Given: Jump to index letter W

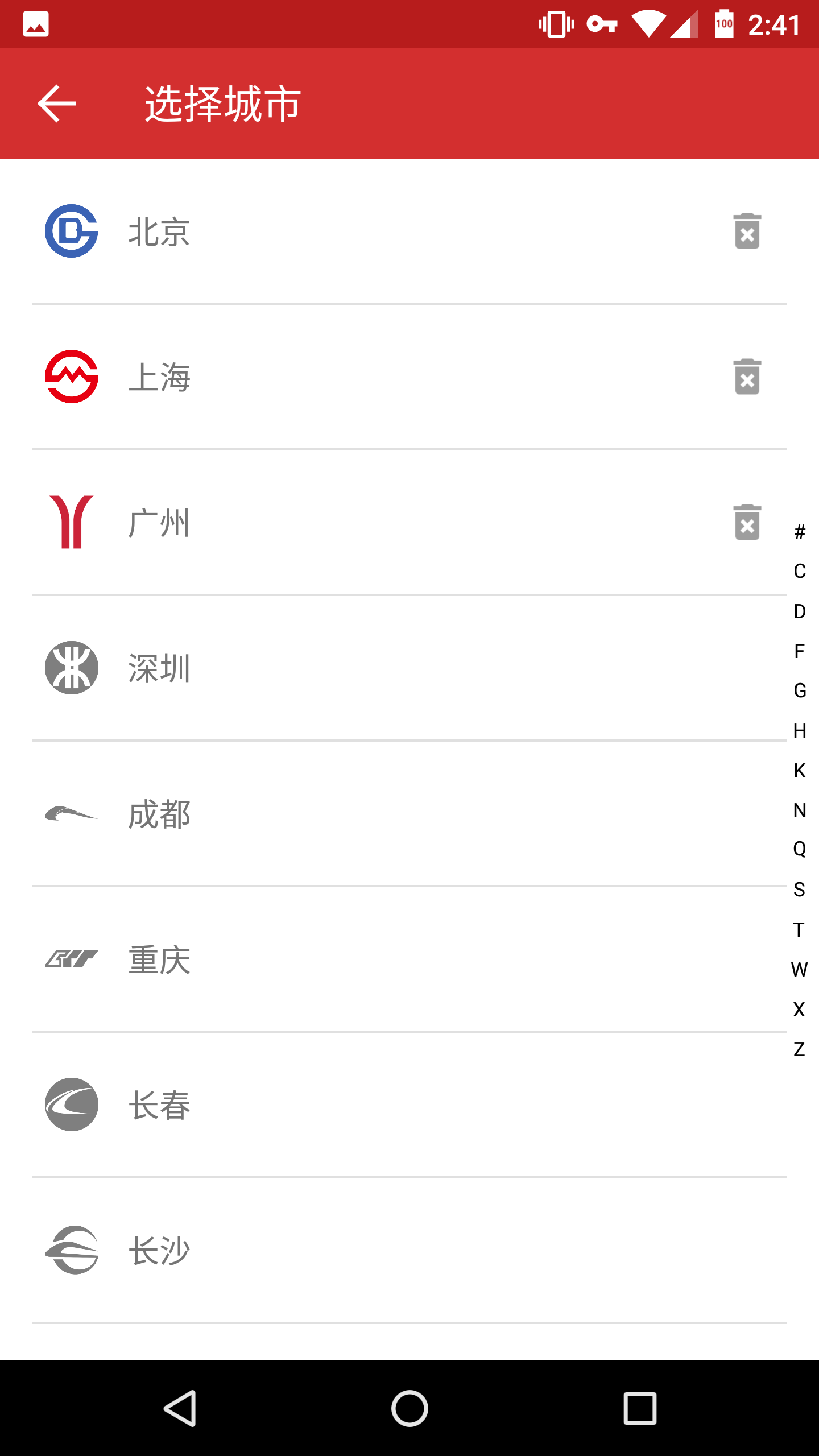Looking at the screenshot, I should 799,970.
